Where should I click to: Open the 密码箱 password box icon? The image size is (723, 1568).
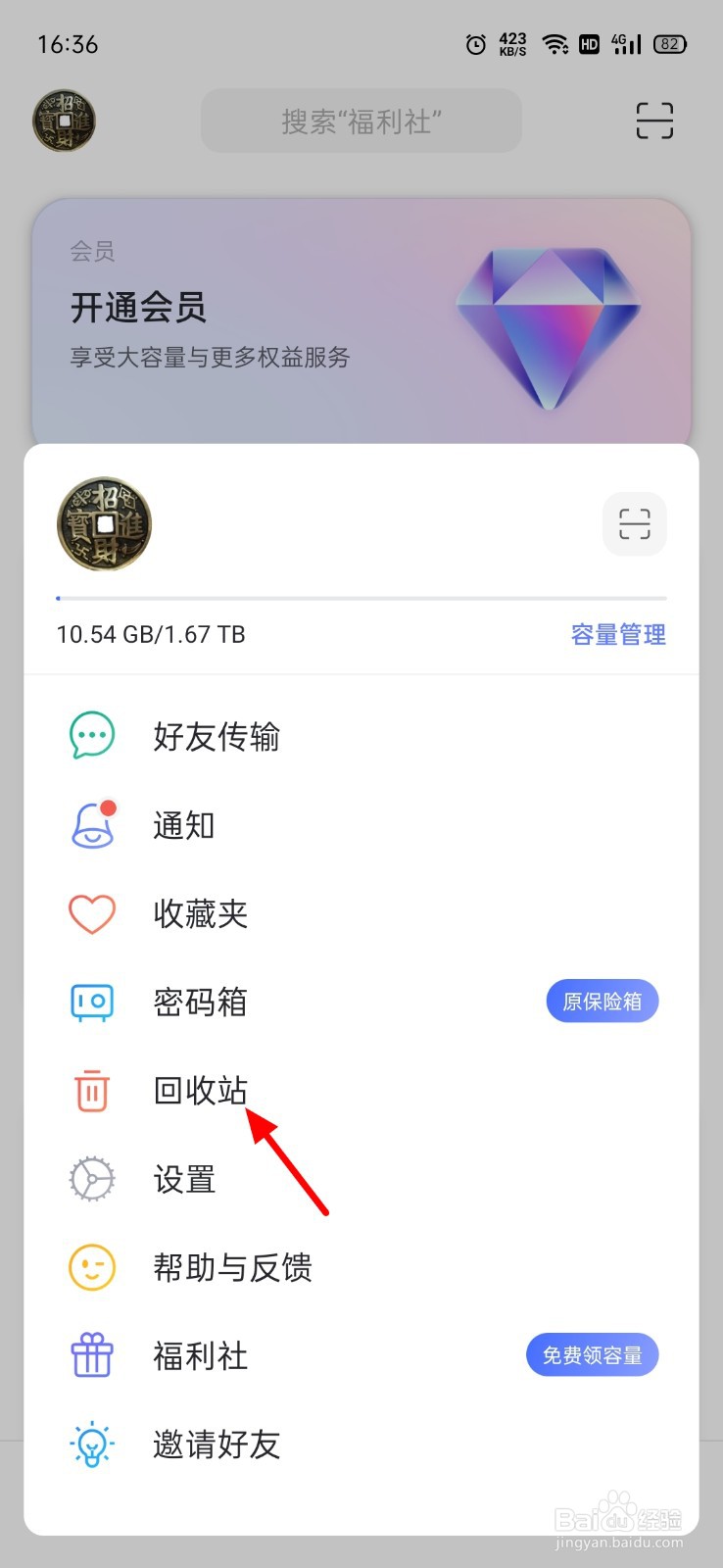91,1002
